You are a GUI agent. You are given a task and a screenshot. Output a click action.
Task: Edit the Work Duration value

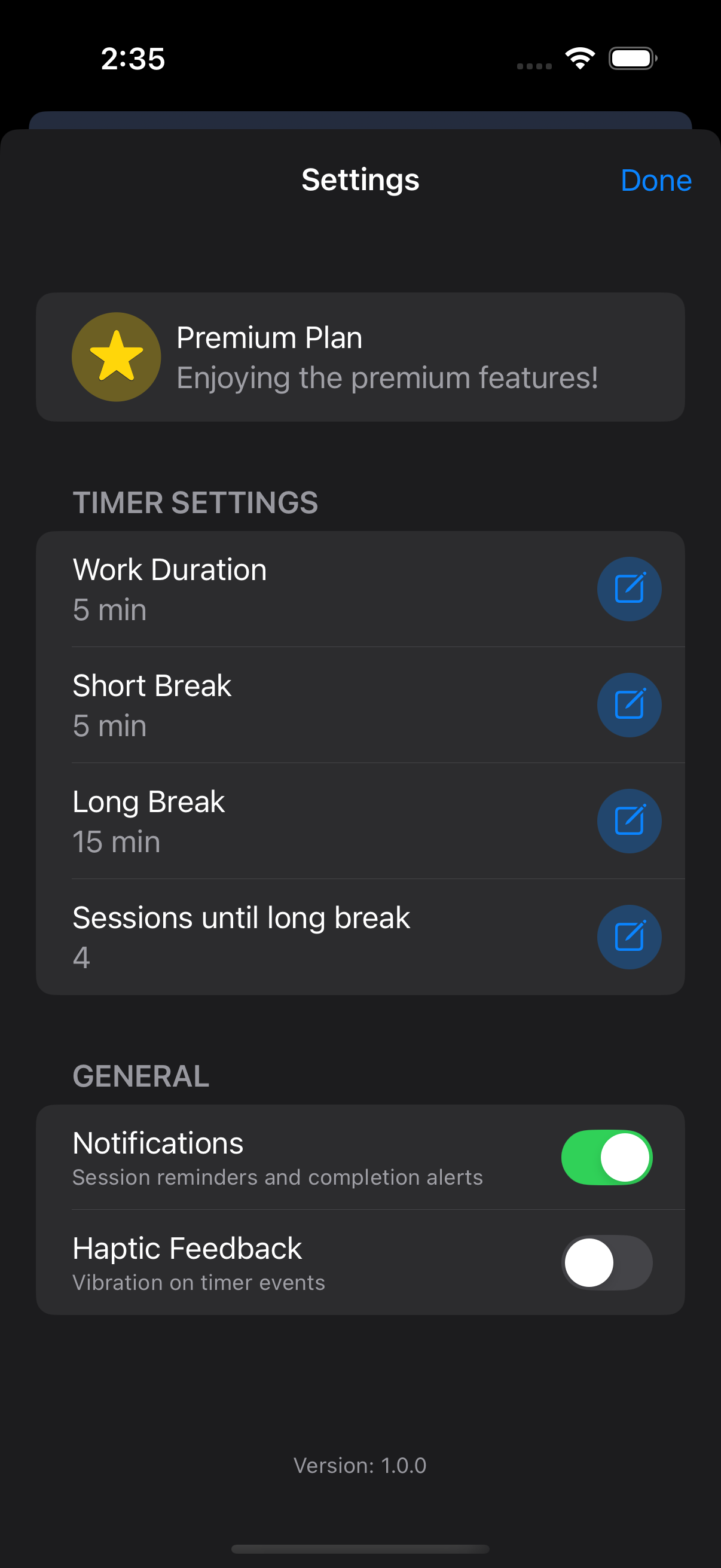coord(628,589)
